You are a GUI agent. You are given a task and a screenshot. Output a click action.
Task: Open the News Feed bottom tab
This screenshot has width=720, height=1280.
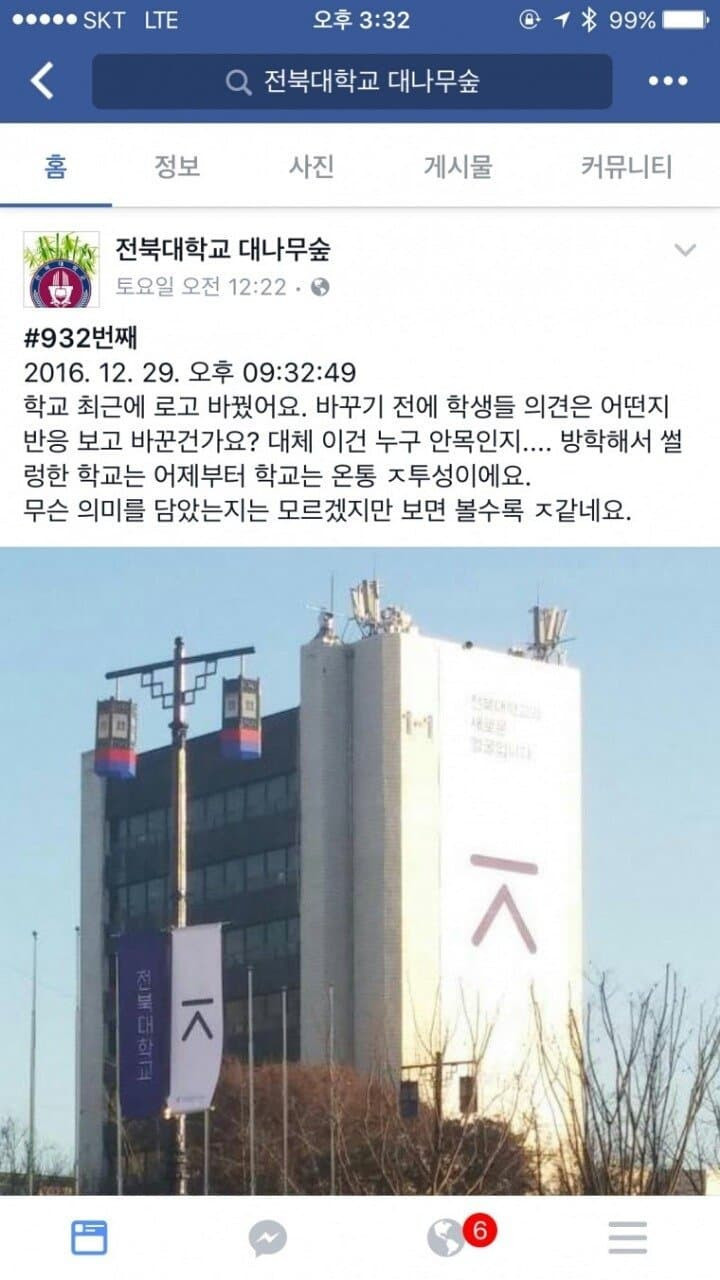(89, 1239)
